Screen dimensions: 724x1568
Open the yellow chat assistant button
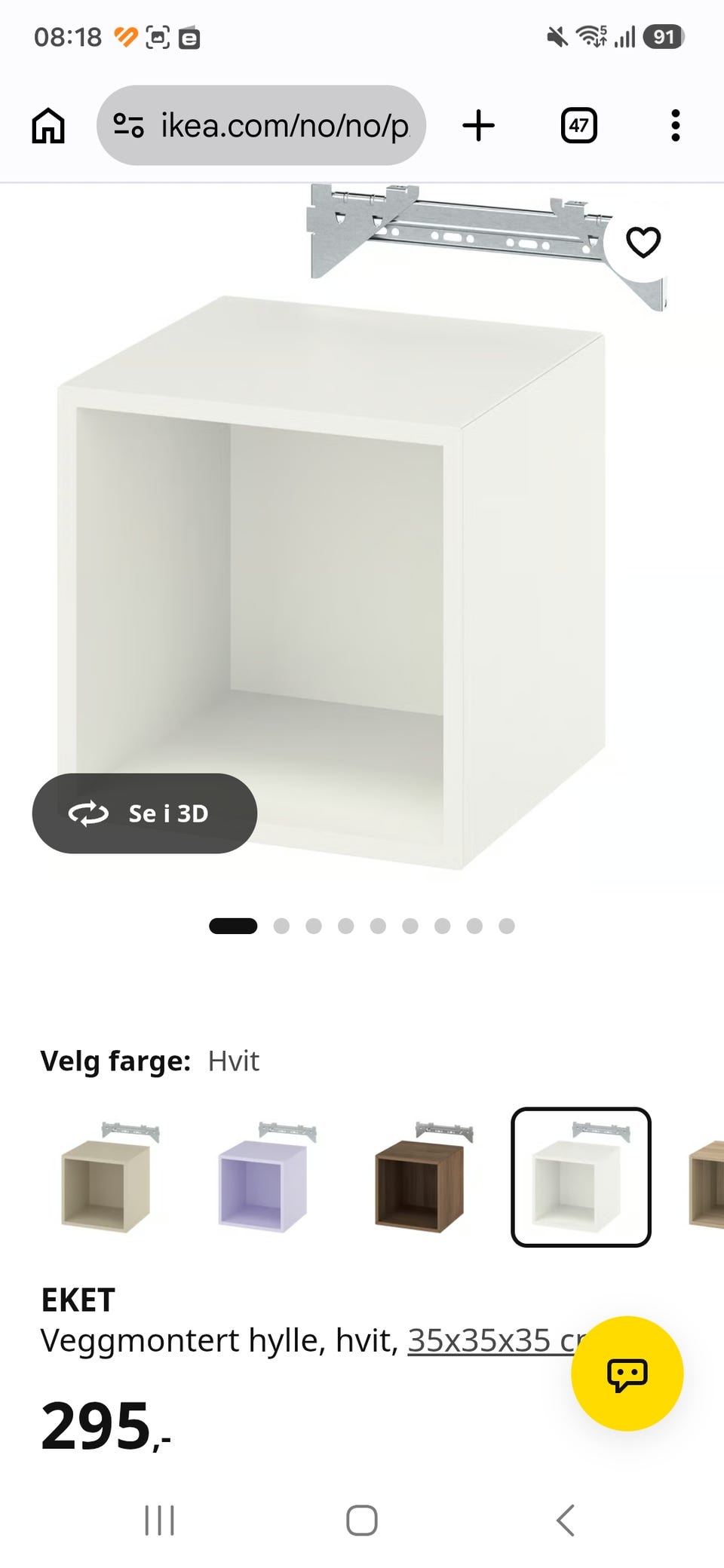627,1374
